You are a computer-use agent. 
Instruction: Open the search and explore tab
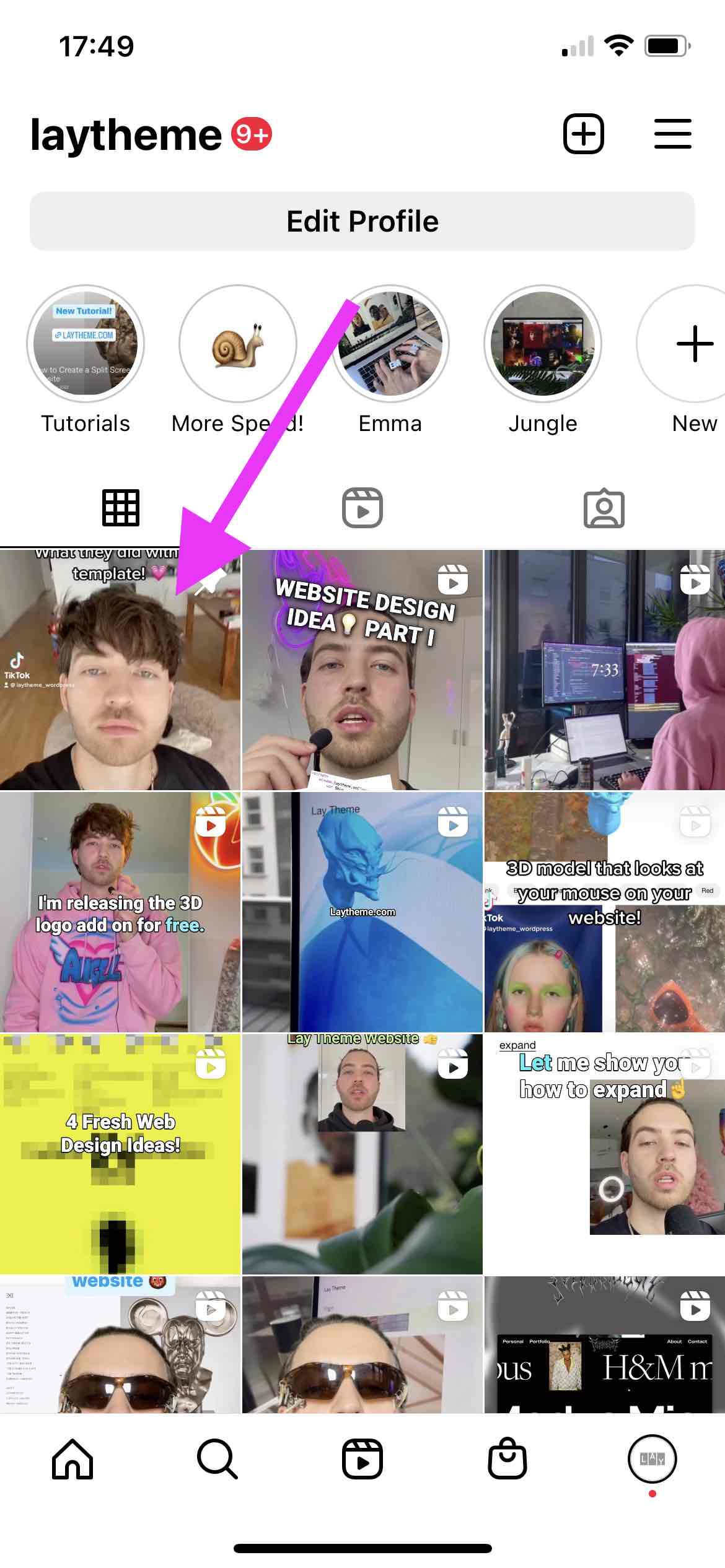click(217, 1458)
